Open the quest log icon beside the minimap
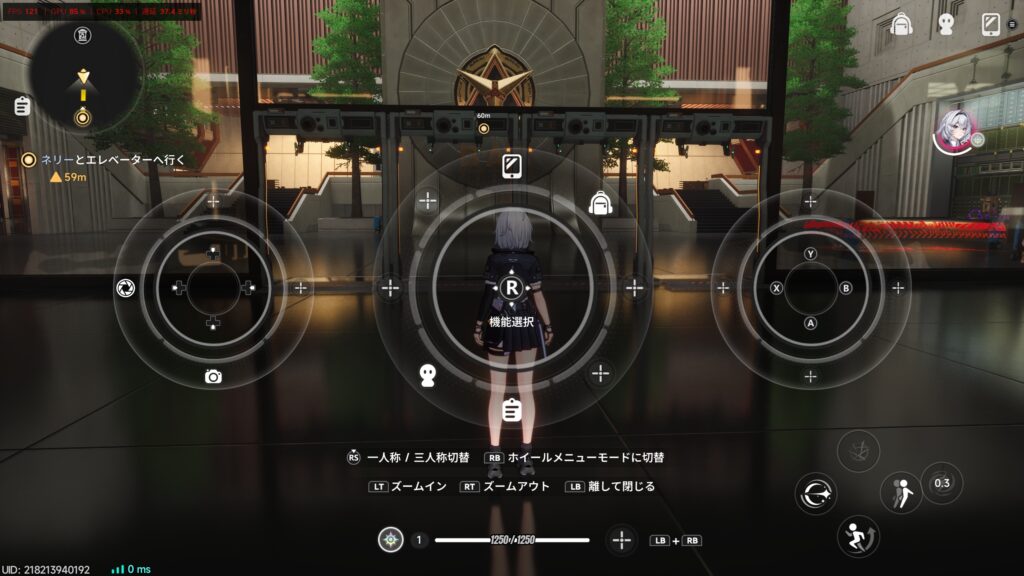This screenshot has width=1024, height=576. 21,105
